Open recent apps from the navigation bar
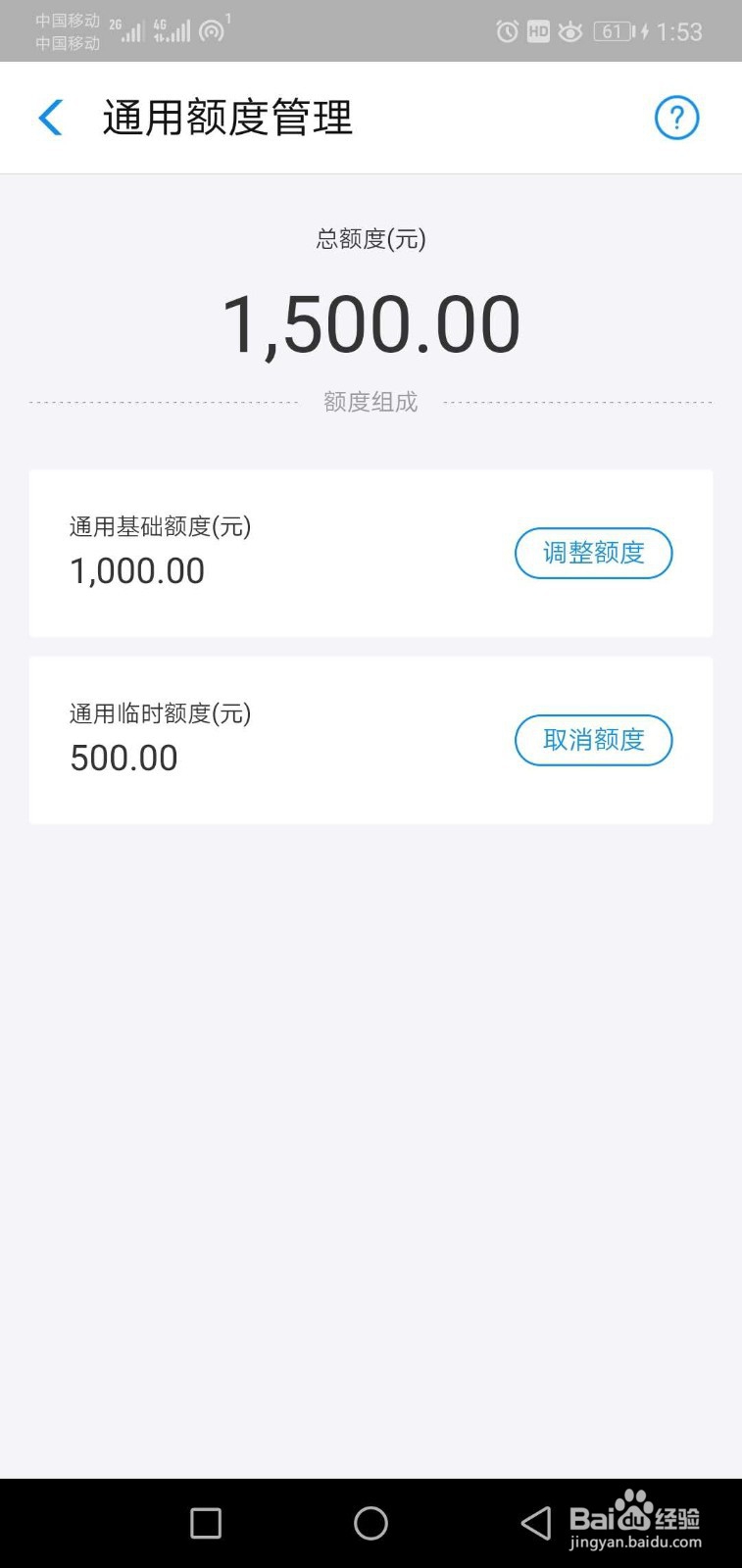Image resolution: width=742 pixels, height=1568 pixels. 206,1523
